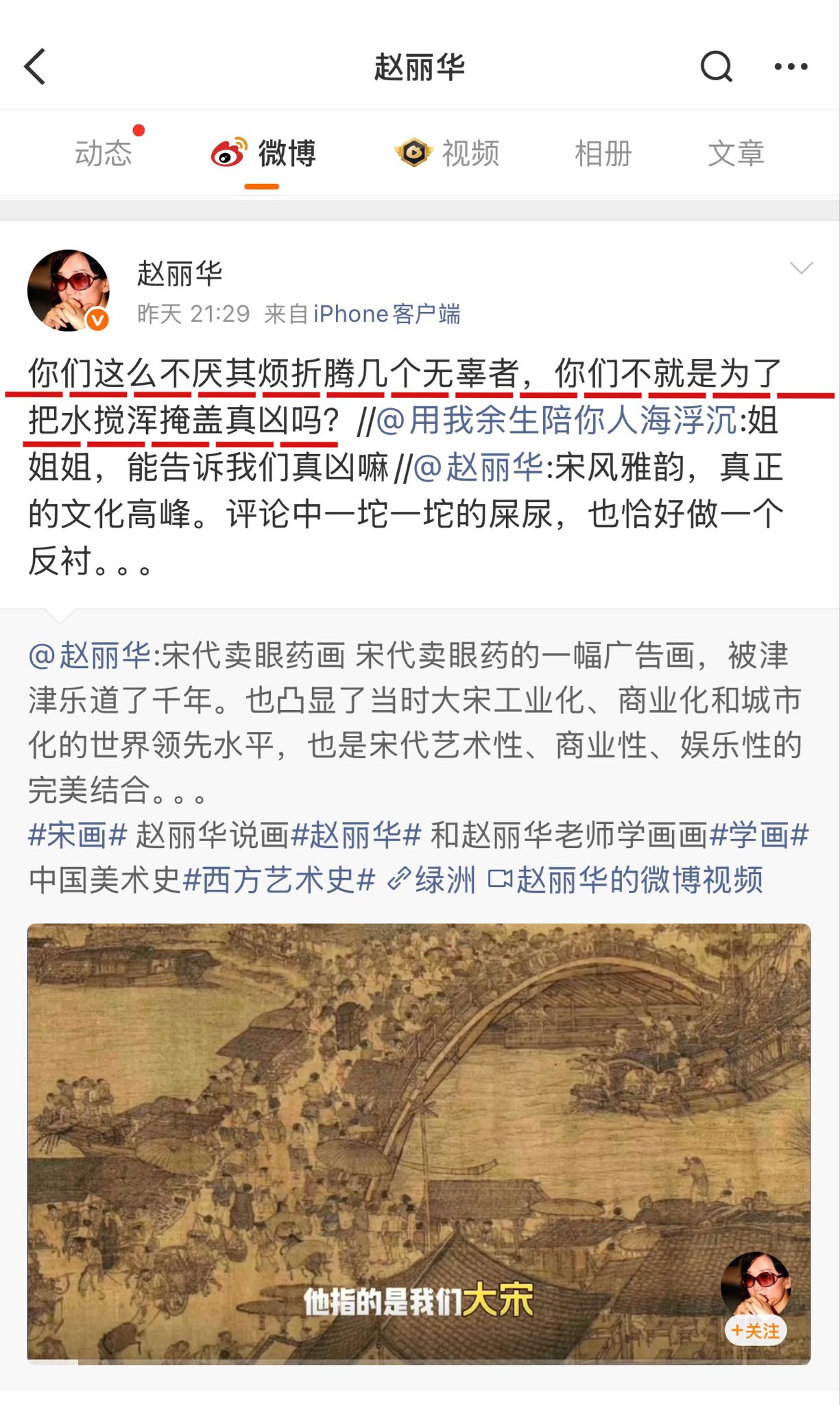840x1405 pixels.
Task: Select the 微博 tab
Action: click(x=264, y=153)
